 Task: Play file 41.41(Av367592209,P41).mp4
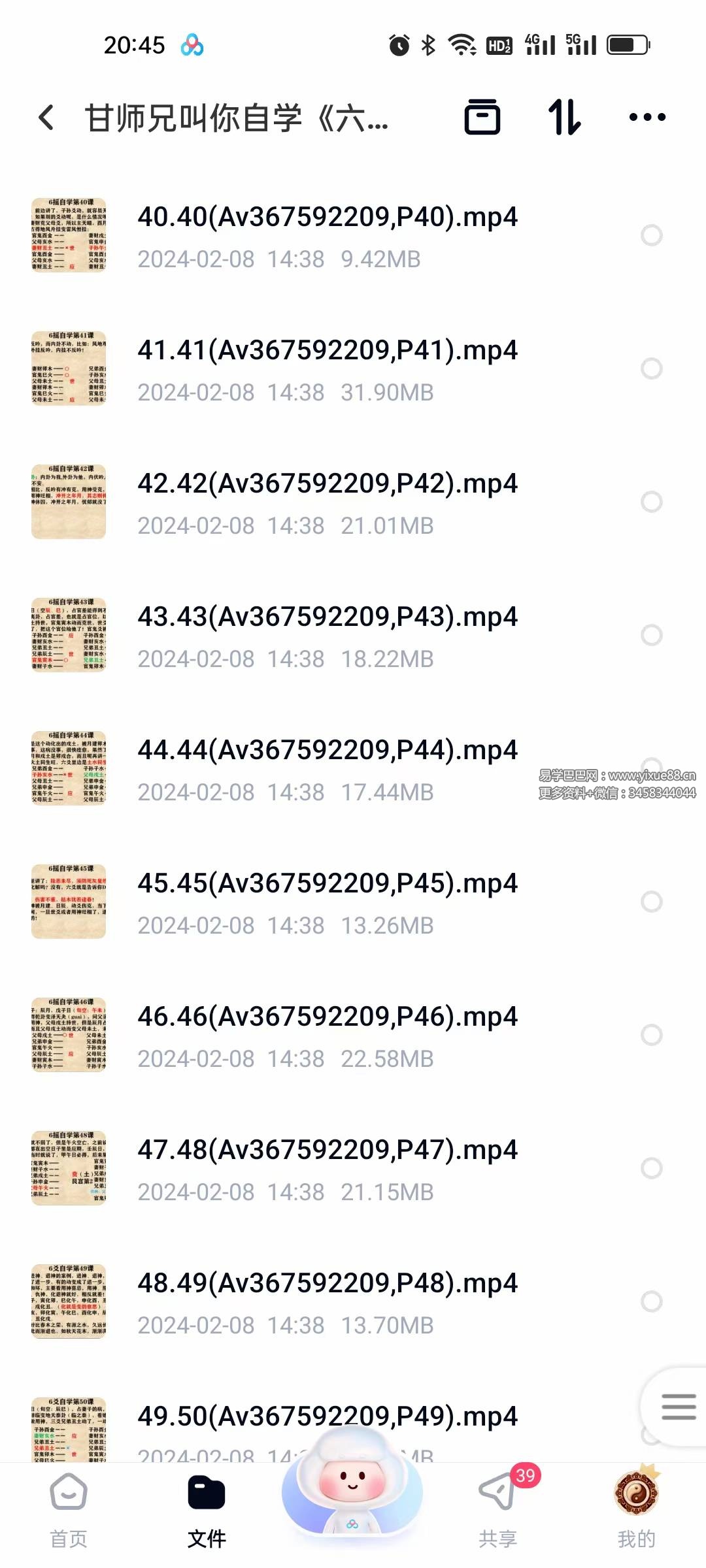pos(327,351)
